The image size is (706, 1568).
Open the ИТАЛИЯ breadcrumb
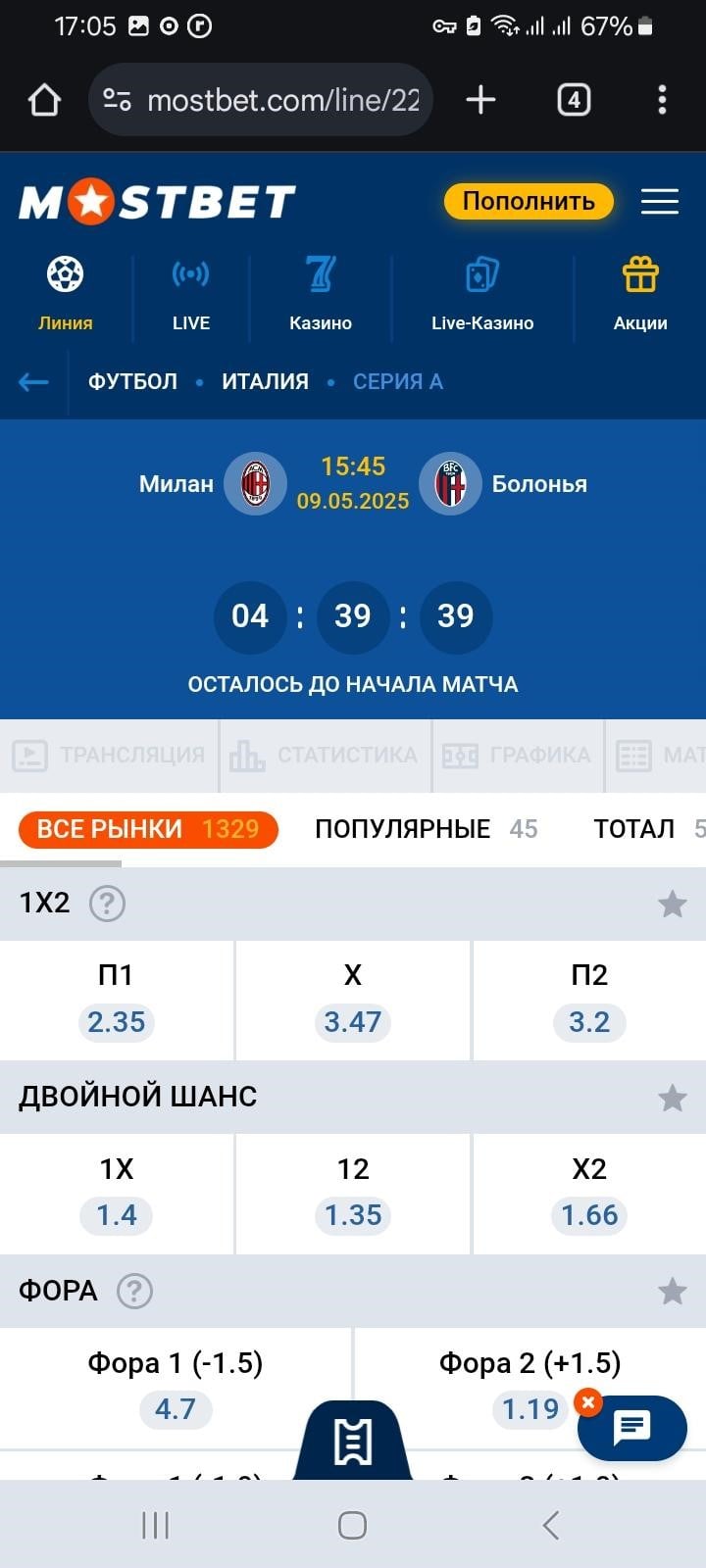pos(265,382)
